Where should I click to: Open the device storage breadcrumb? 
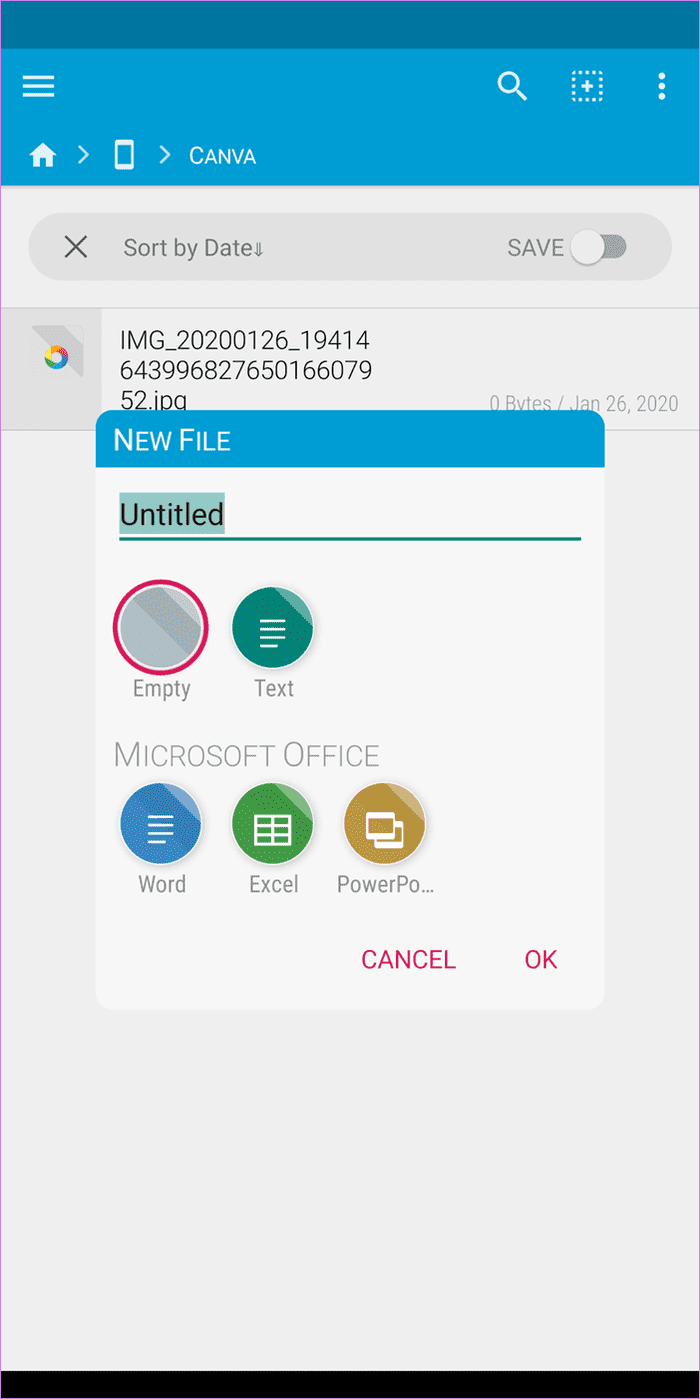(x=124, y=155)
